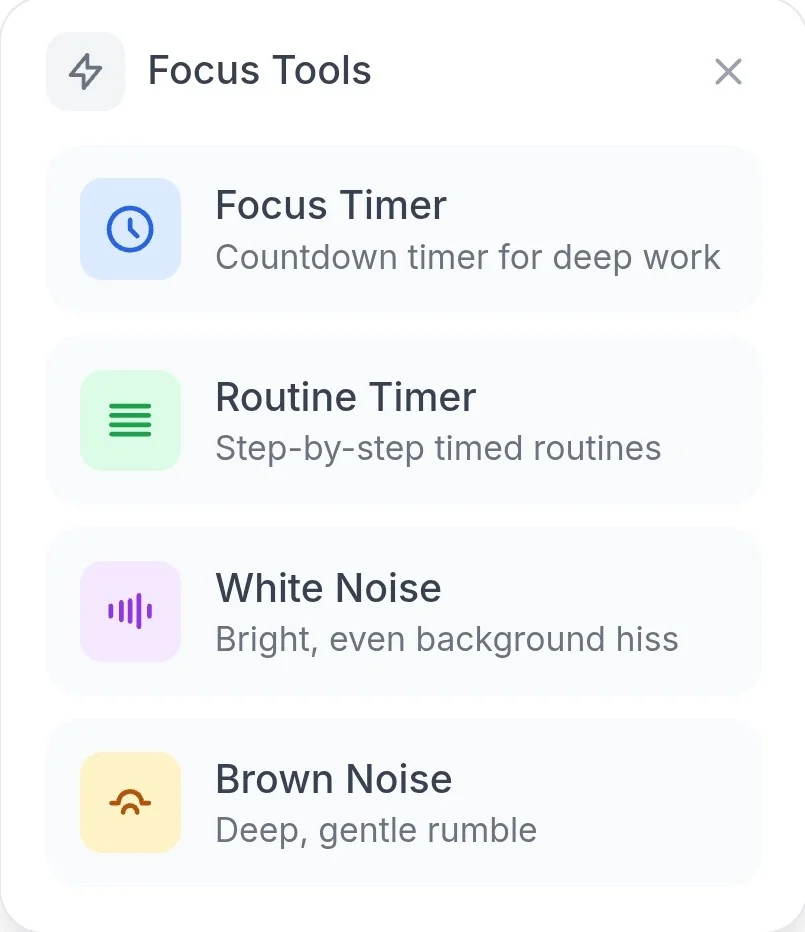Click the orange wave Brown Noise icon

(130, 802)
